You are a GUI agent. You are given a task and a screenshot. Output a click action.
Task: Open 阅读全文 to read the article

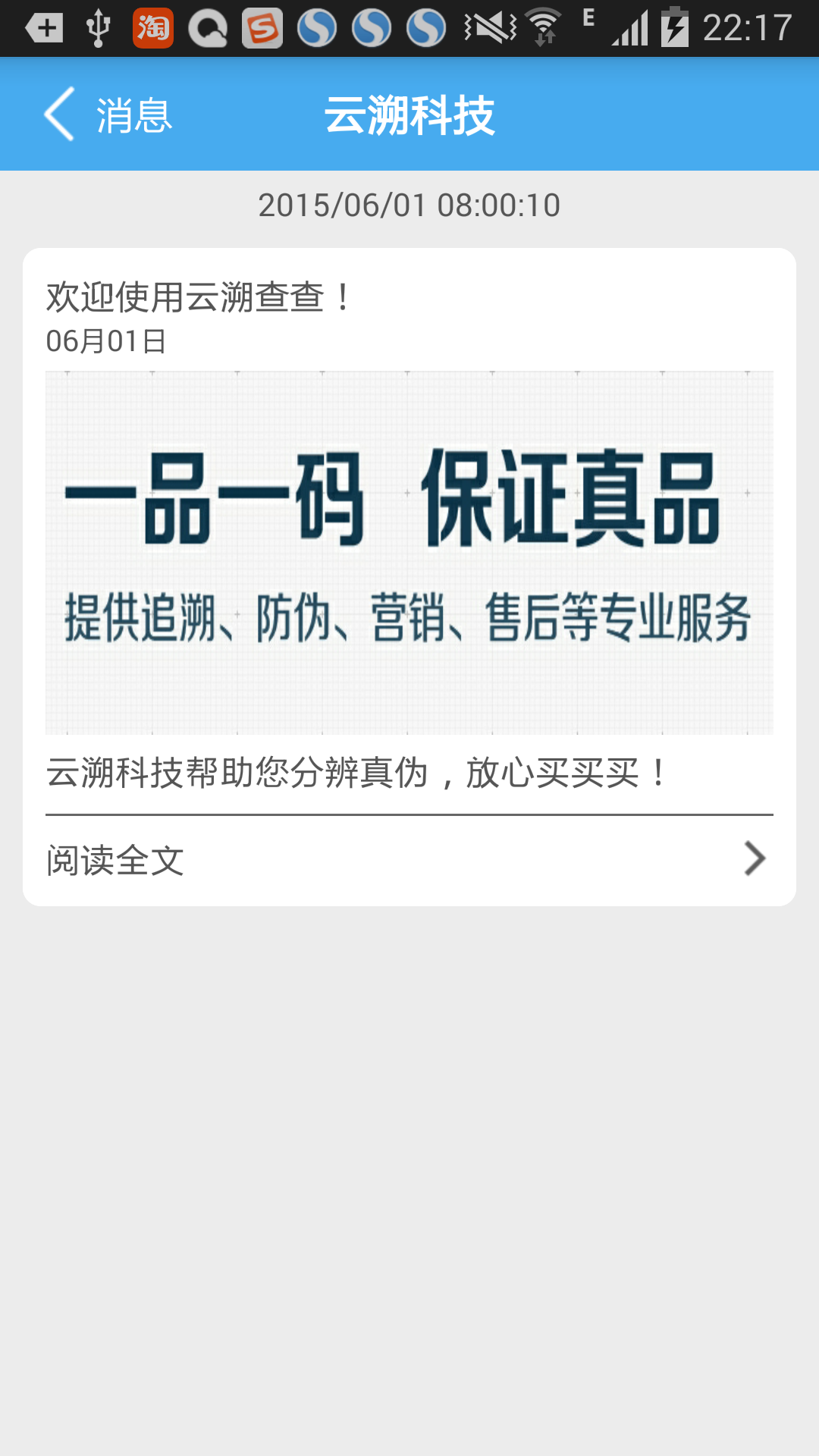point(115,858)
